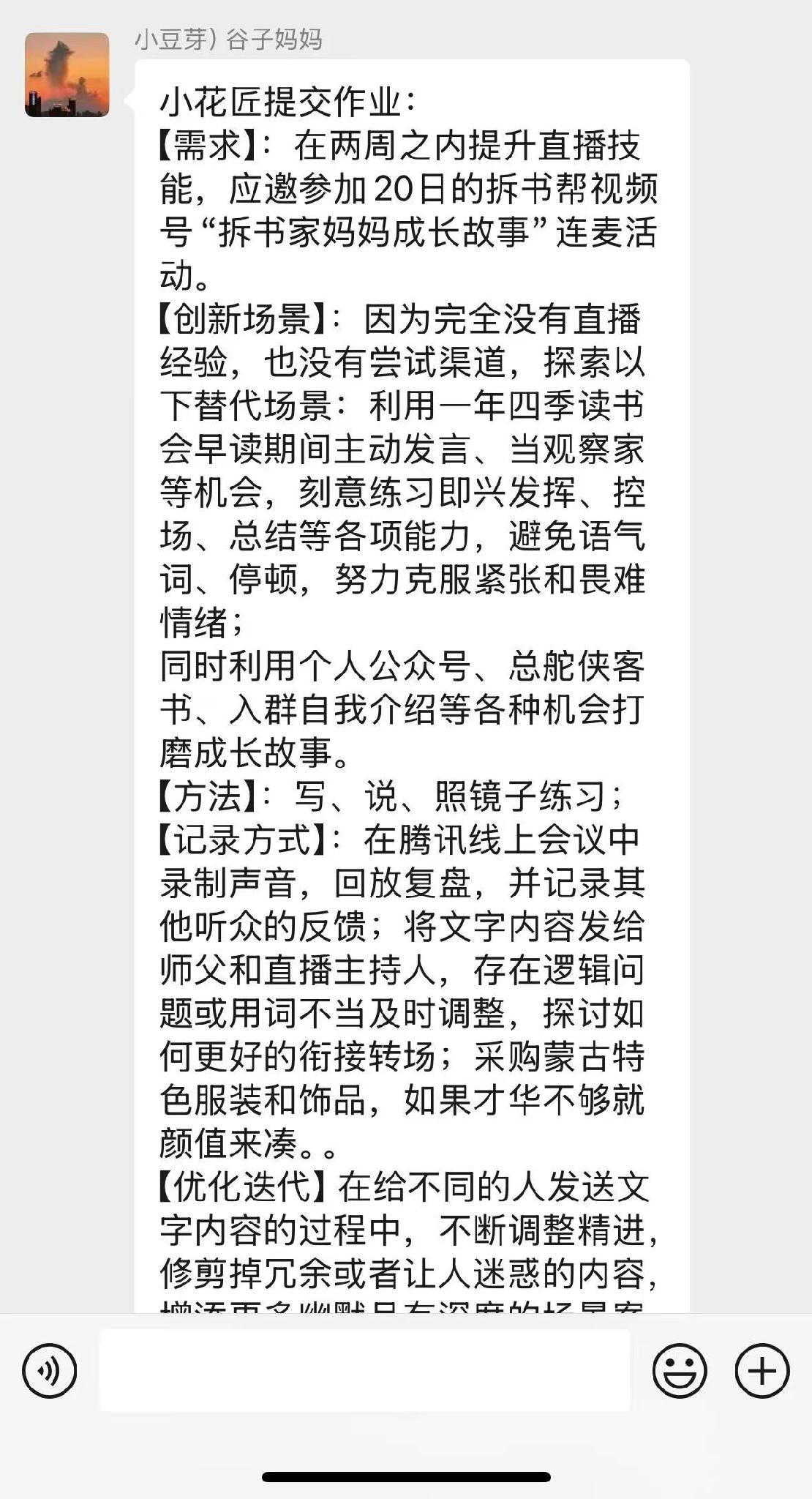Open the plus attachments menu
The image size is (812, 1499).
click(x=762, y=1370)
